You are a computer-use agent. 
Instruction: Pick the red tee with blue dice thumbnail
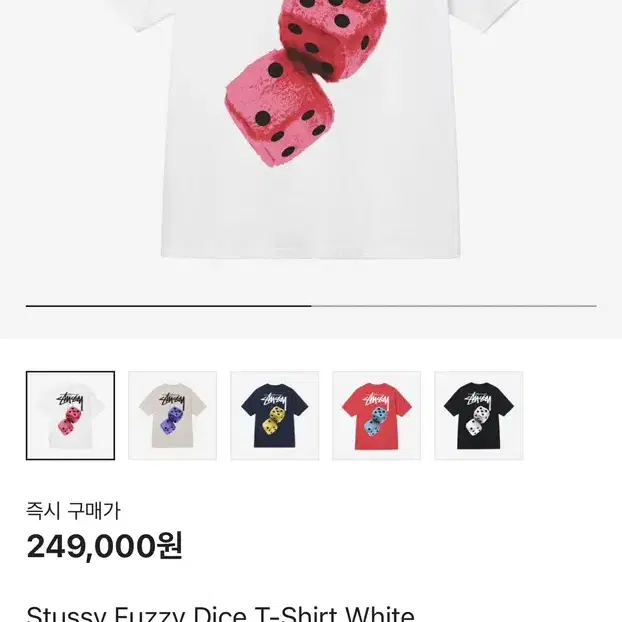(376, 416)
